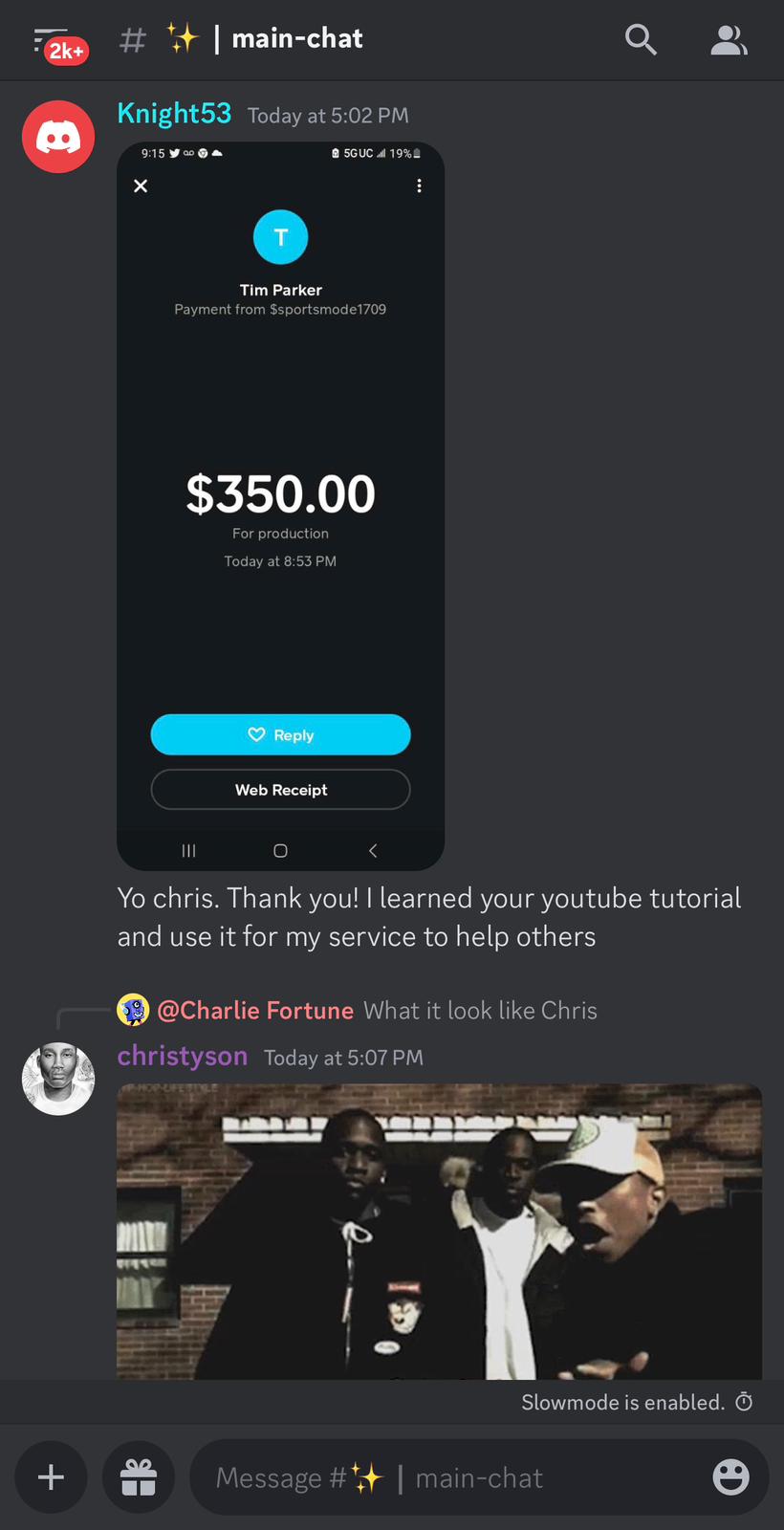This screenshot has width=784, height=1530.
Task: View Knight53's avatar profile
Action: click(58, 137)
